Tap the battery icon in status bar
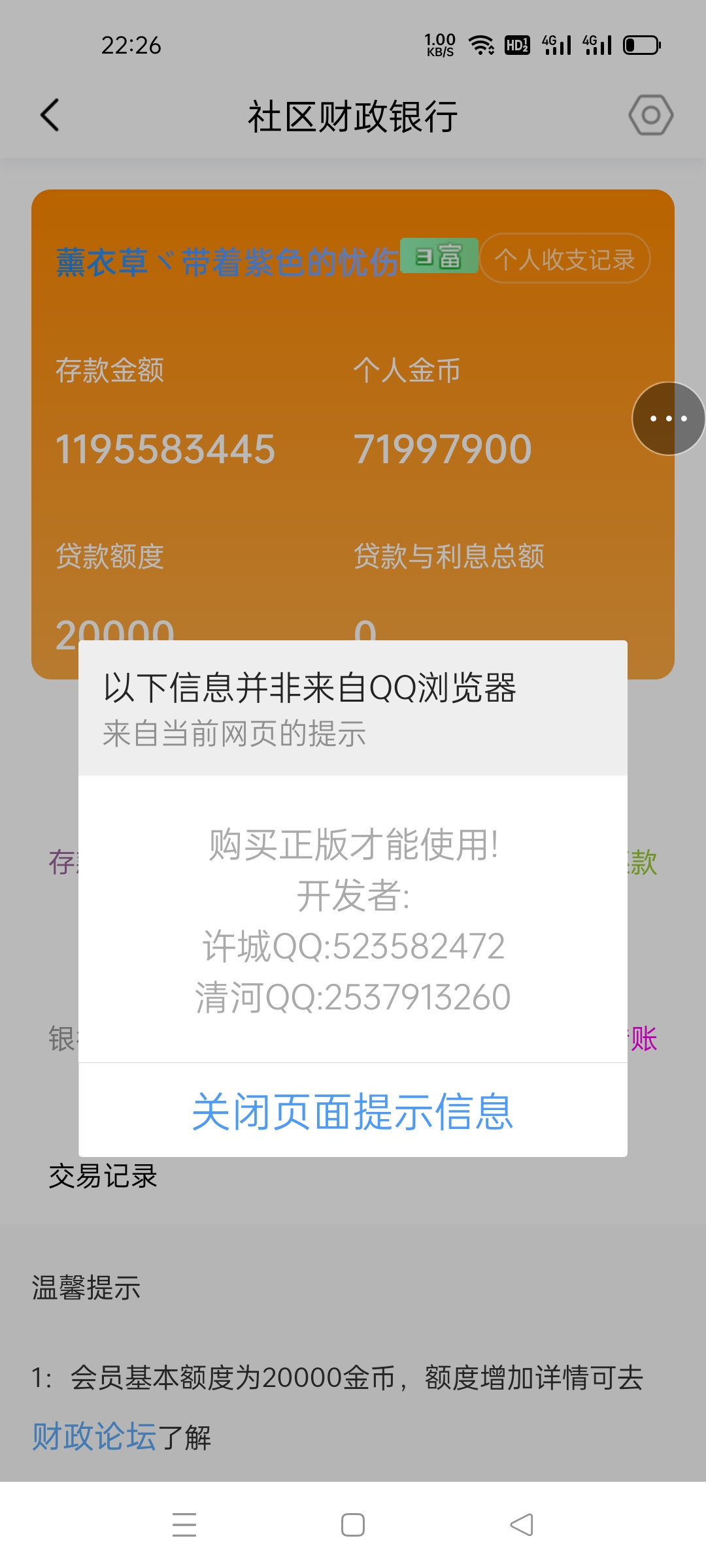Screen dimensions: 706x1568 (641, 44)
